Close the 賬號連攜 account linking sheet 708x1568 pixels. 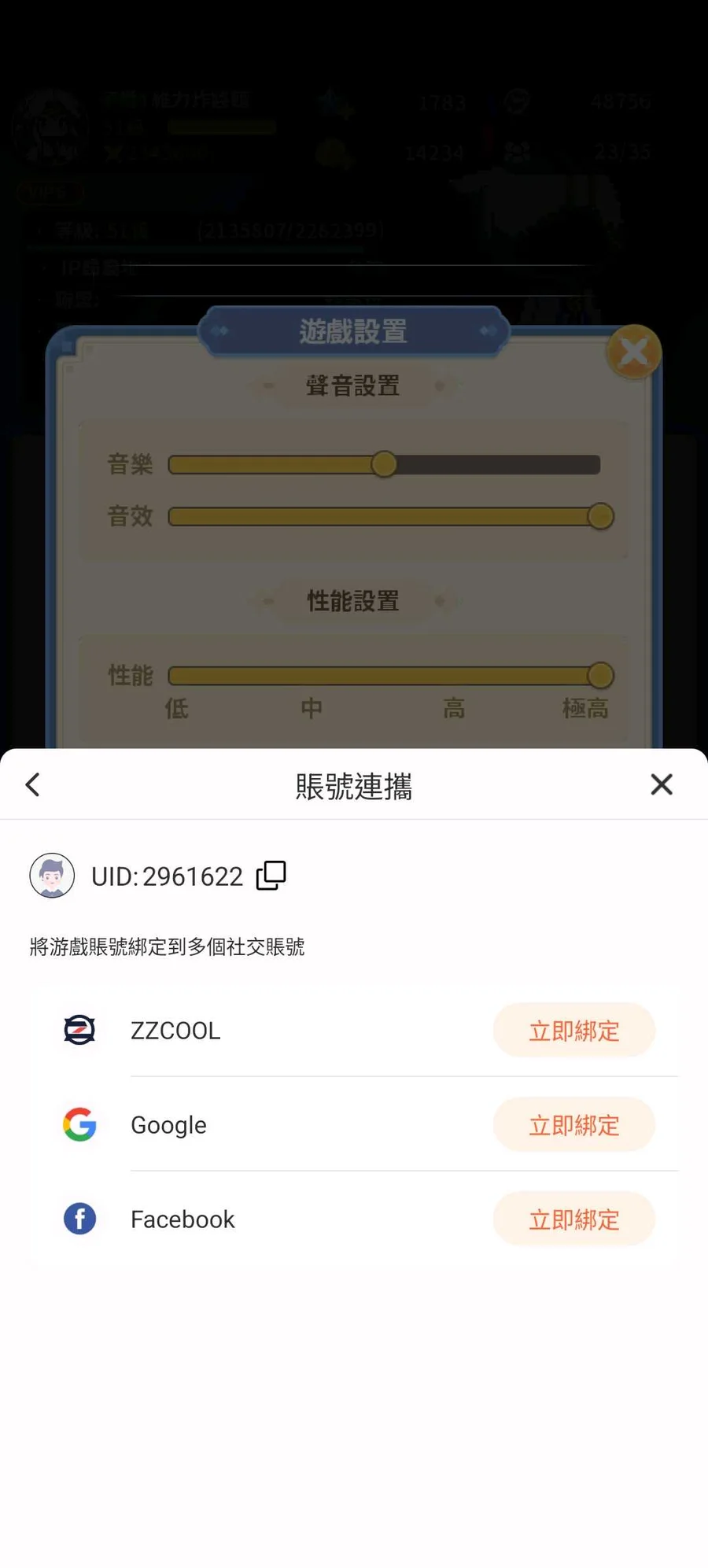661,784
